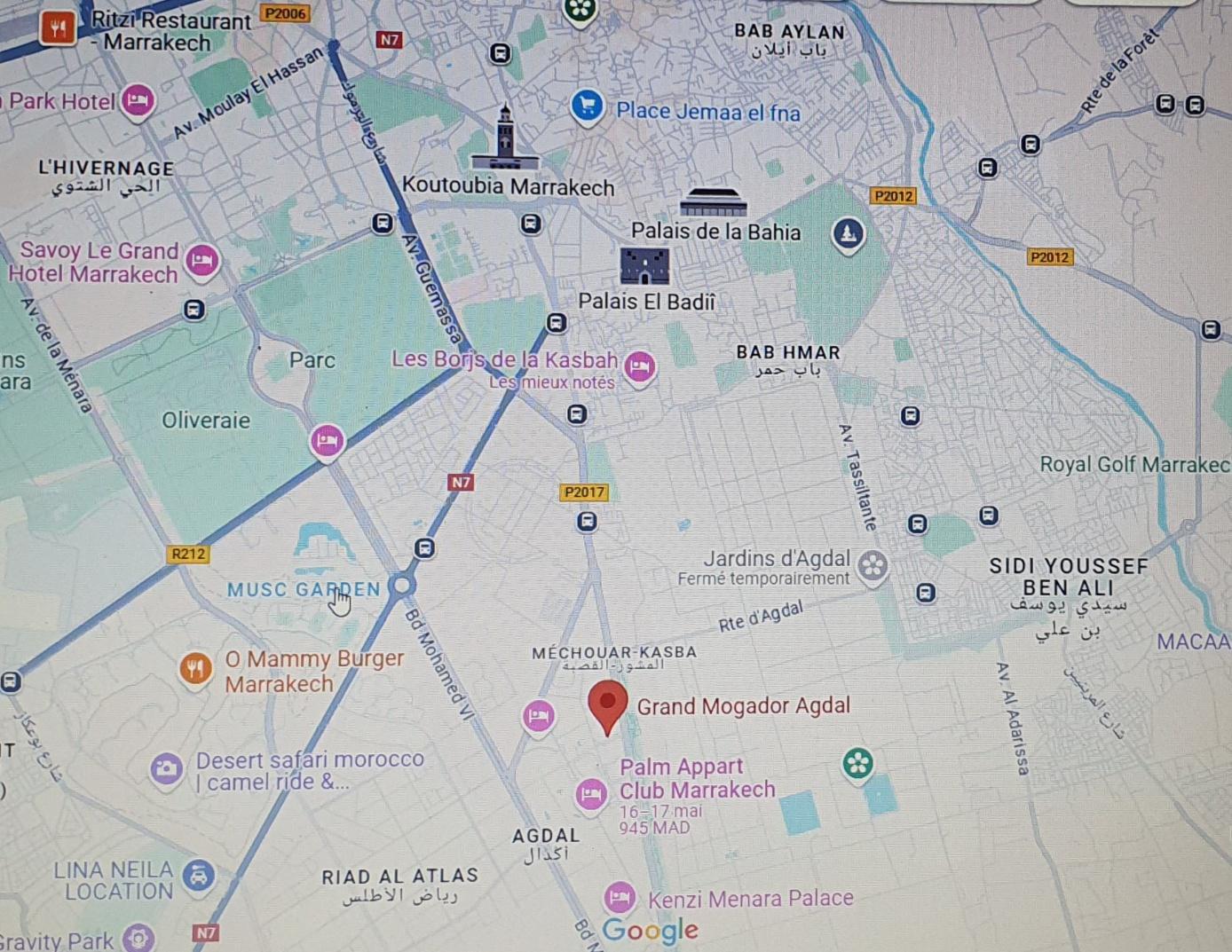Viewport: 1232px width, 952px height.
Task: Tap the hotel pin near Oliveraie
Action: point(327,440)
